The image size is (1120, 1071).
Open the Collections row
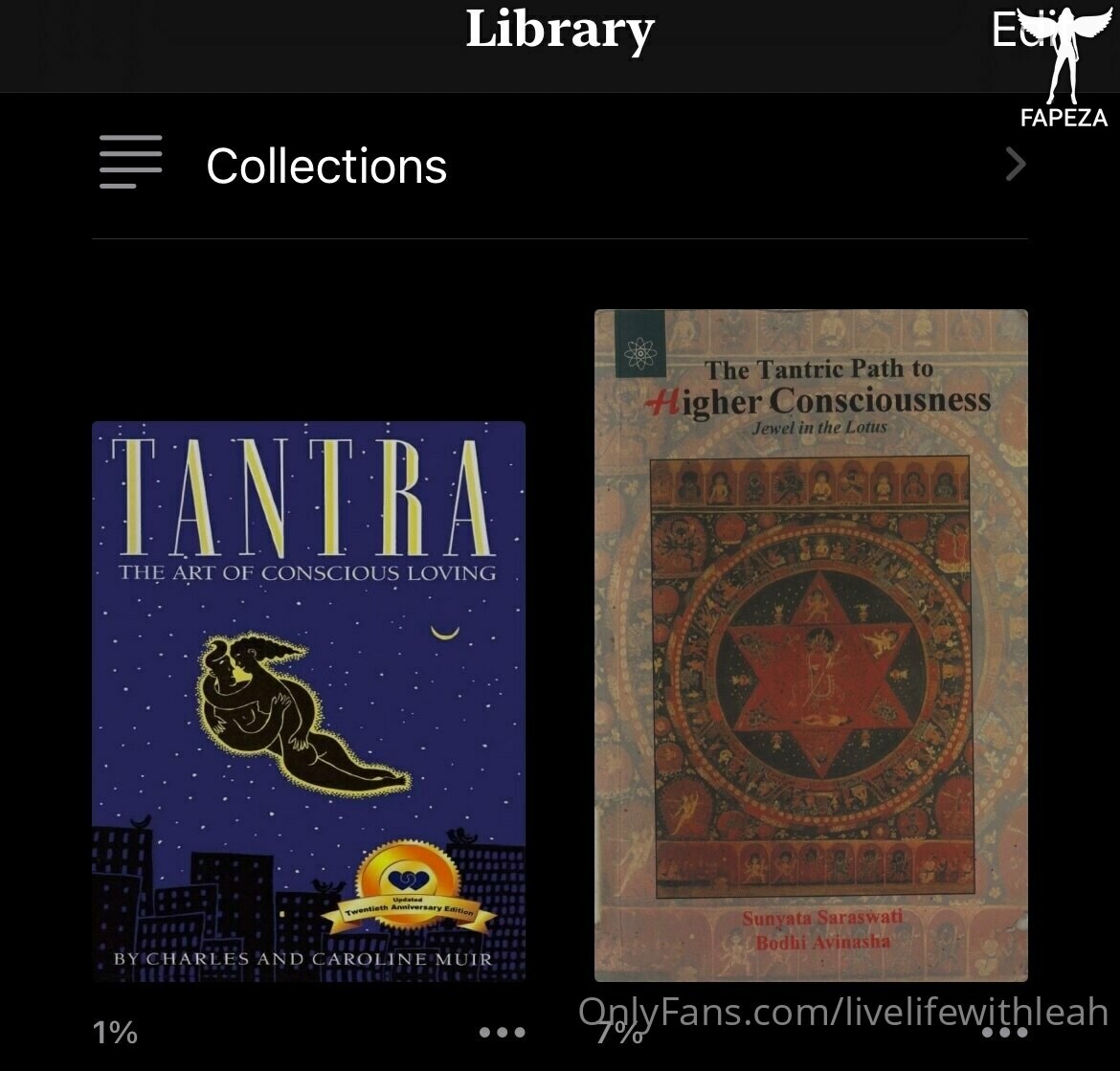(x=559, y=165)
